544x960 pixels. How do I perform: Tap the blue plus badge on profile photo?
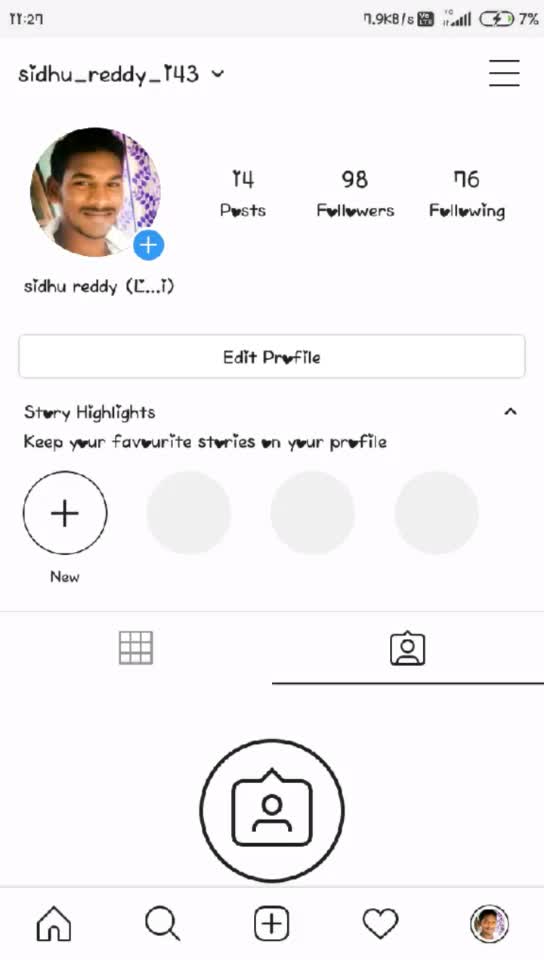point(148,245)
